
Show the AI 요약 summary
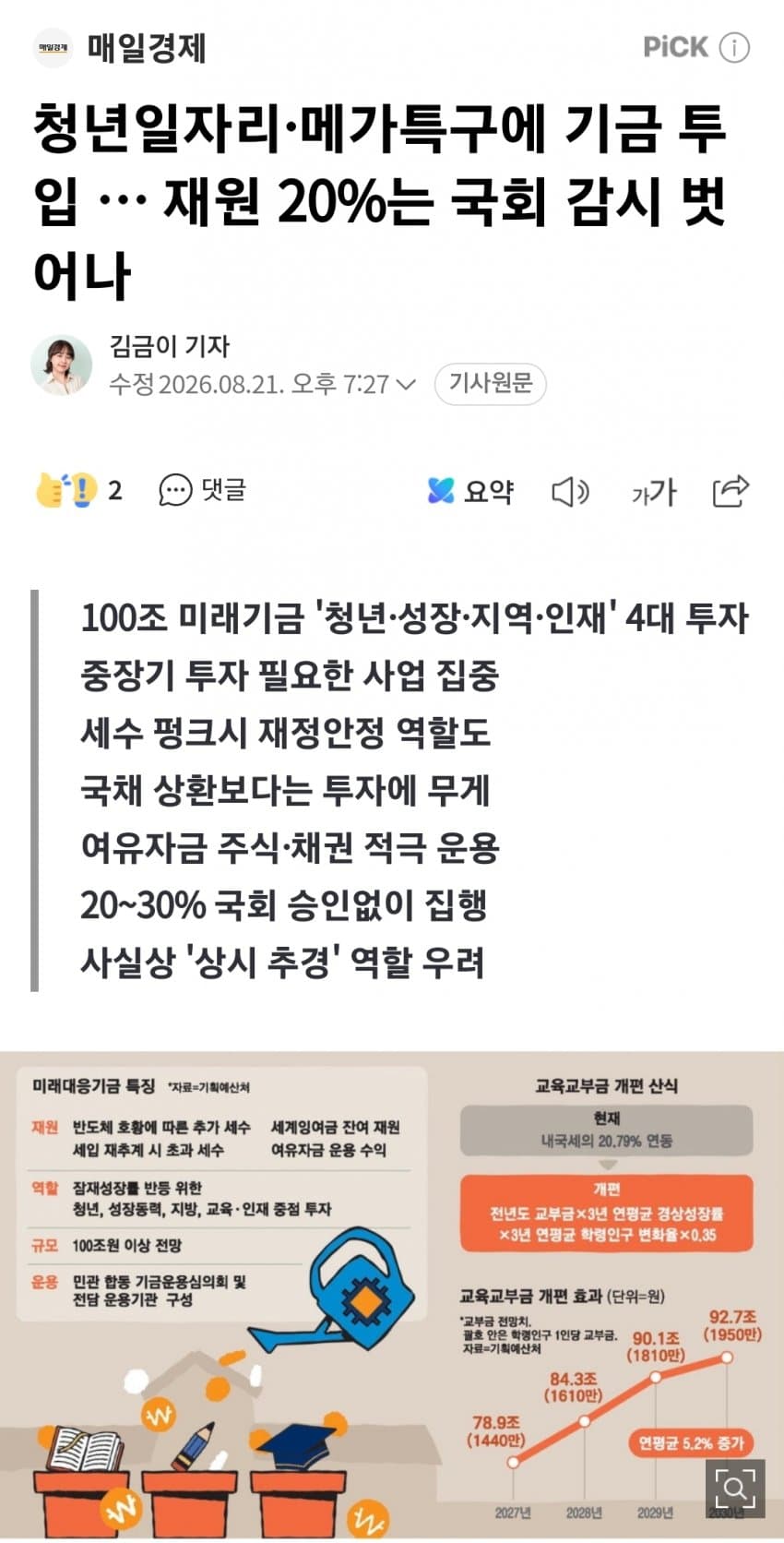470,491
